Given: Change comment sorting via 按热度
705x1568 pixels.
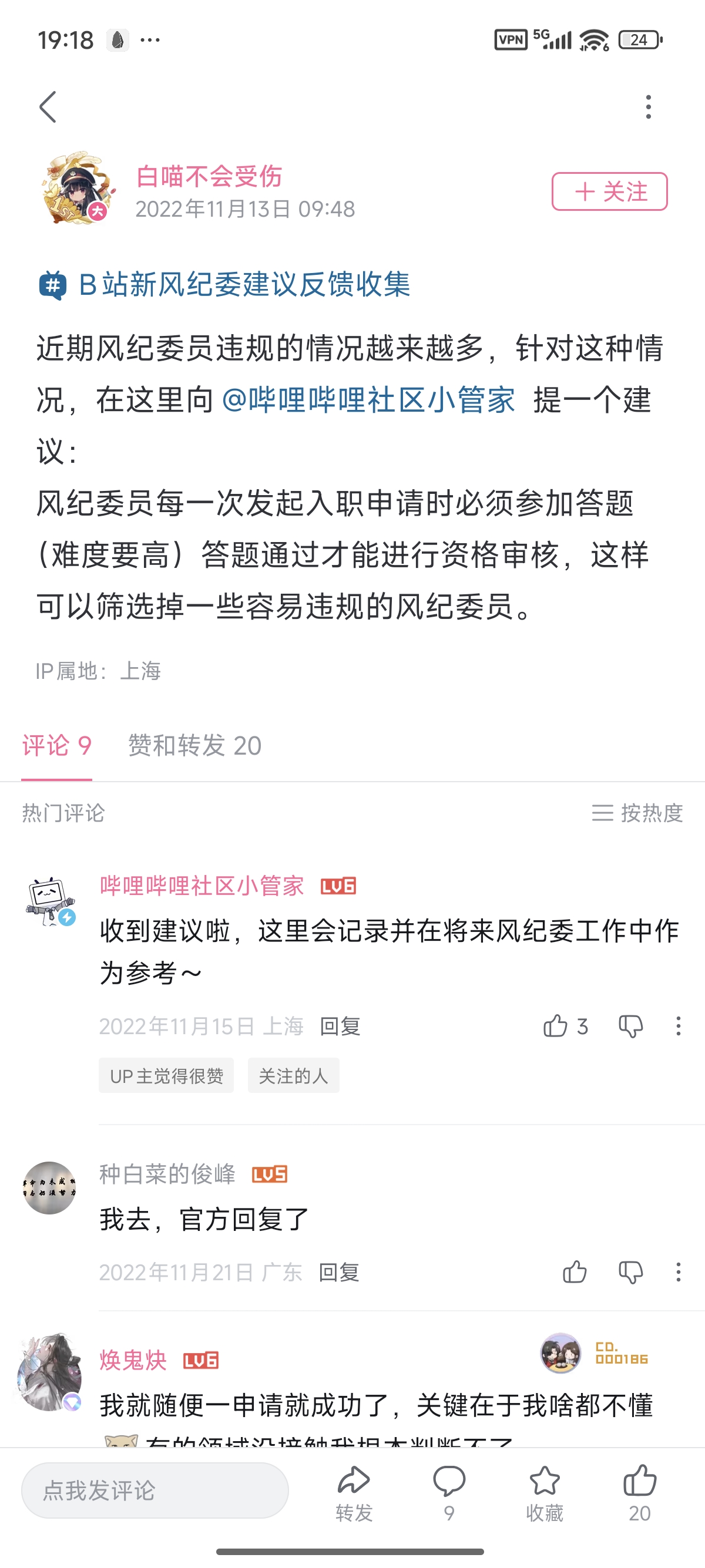Looking at the screenshot, I should [x=637, y=813].
